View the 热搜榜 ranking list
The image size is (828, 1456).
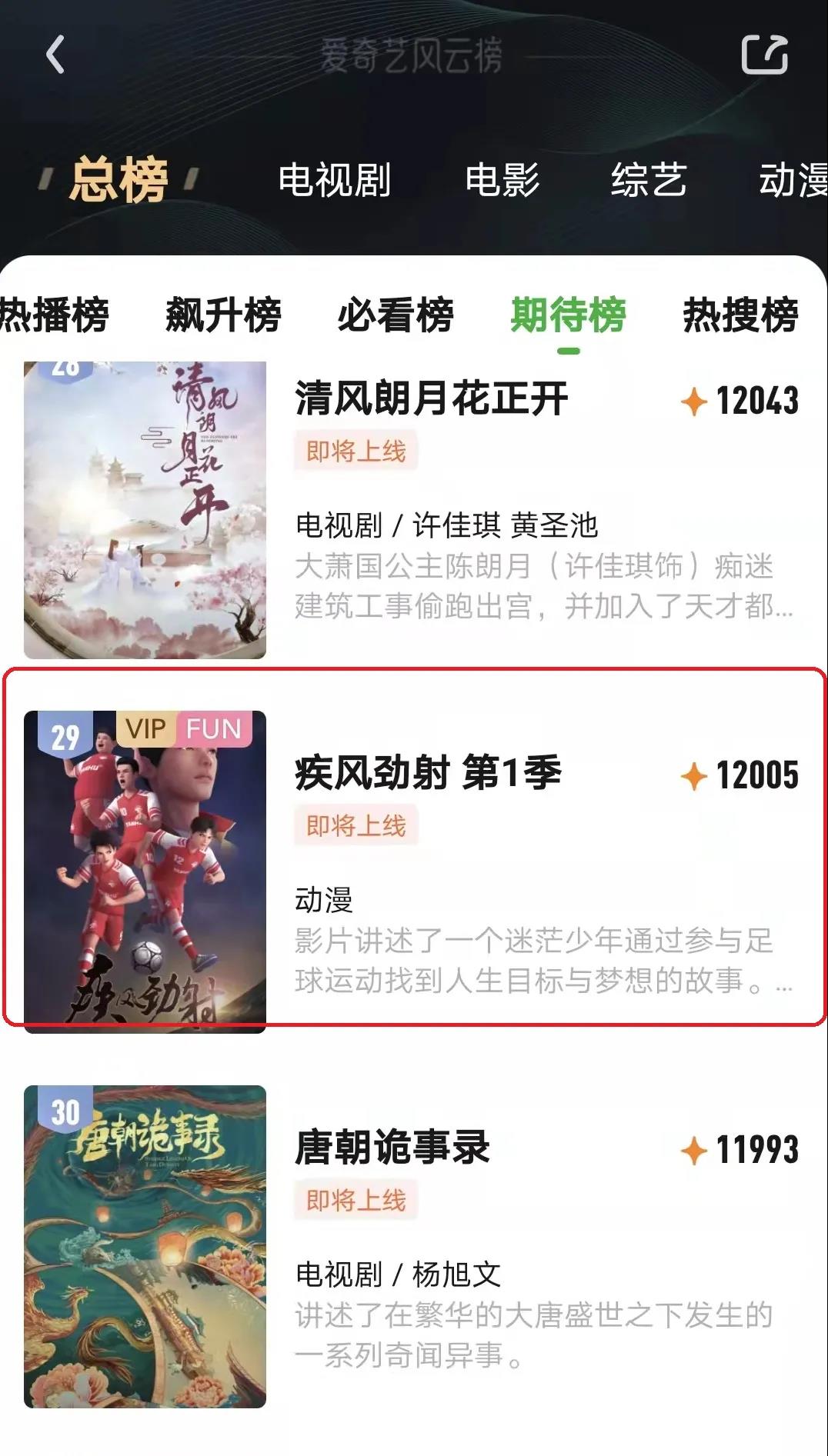pos(740,315)
